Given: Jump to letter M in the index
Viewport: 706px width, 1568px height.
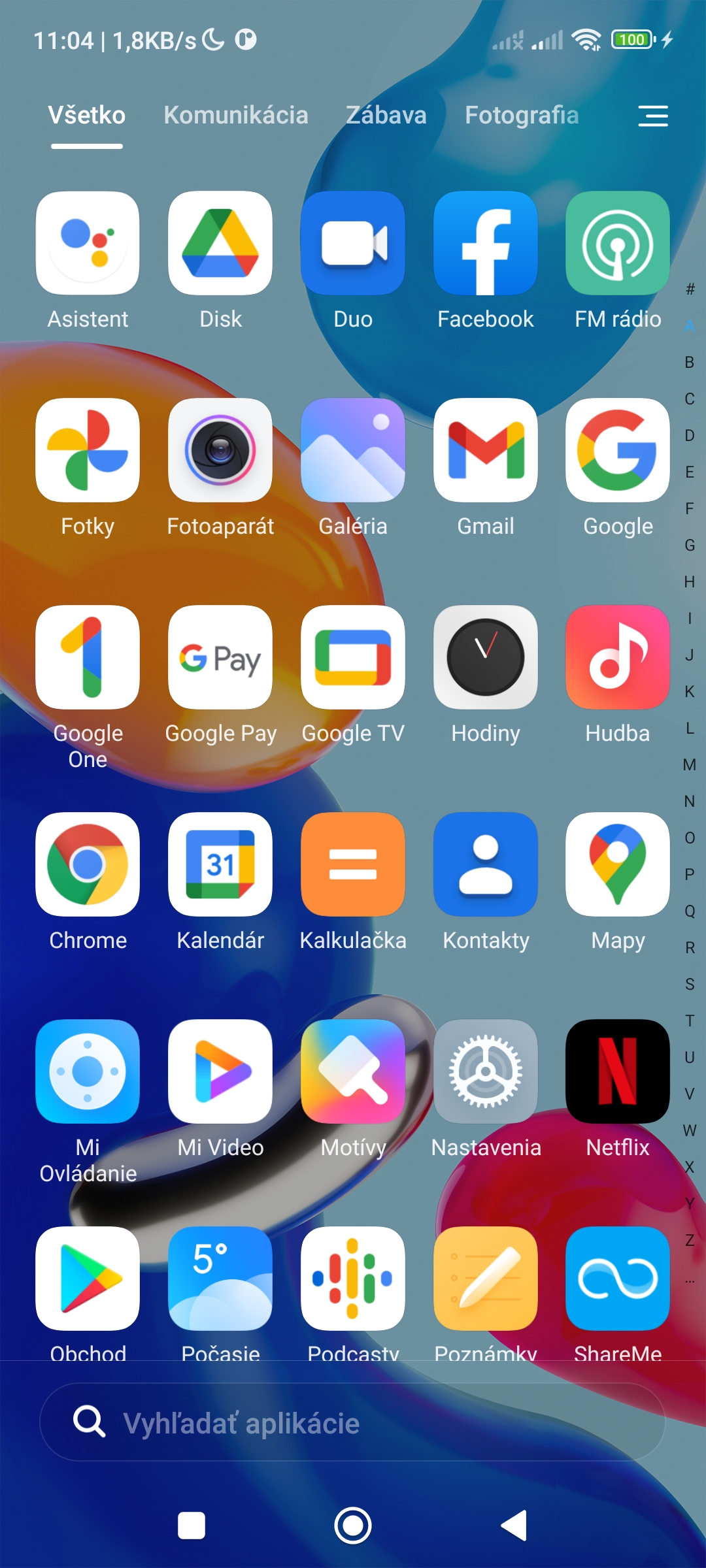Looking at the screenshot, I should point(690,764).
